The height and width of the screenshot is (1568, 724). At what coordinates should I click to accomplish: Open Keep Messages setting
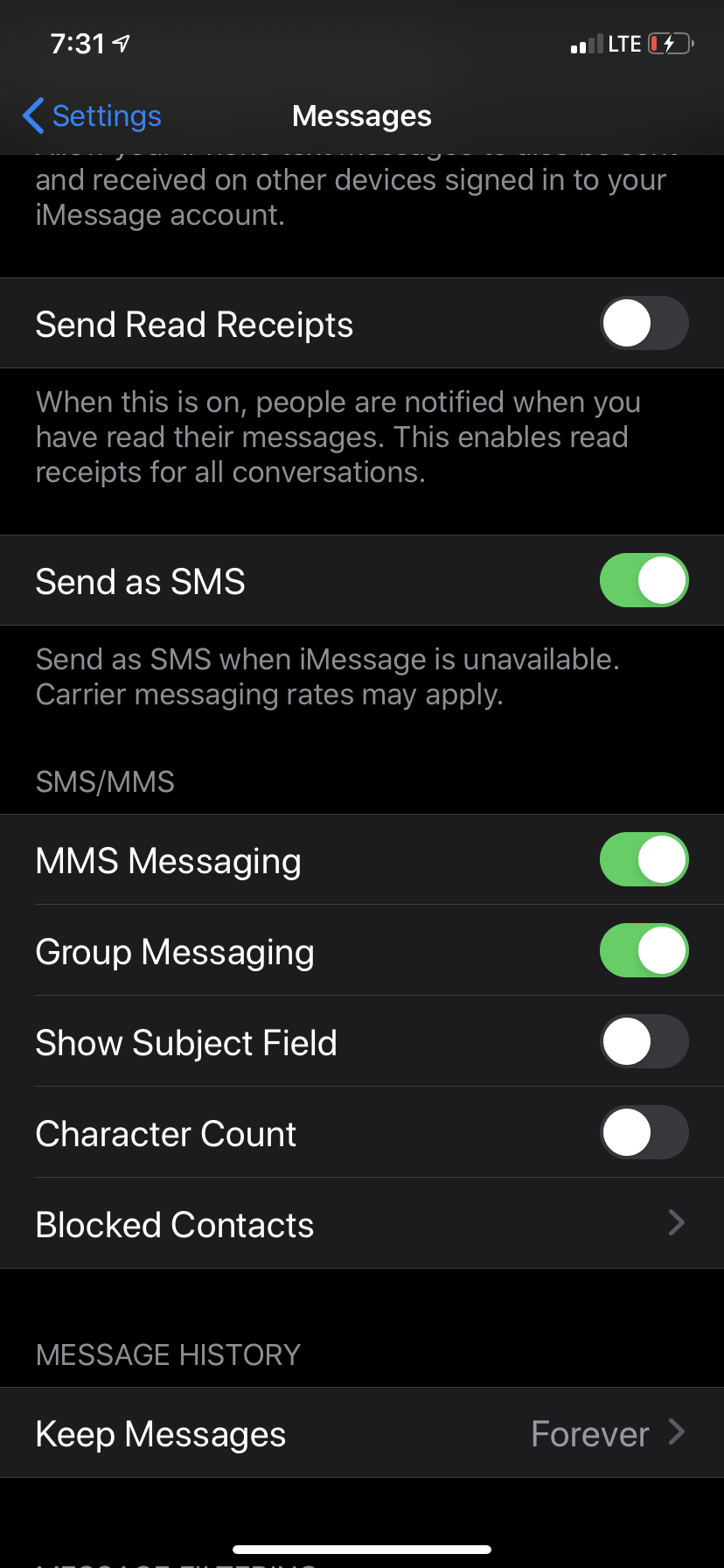(x=362, y=1433)
